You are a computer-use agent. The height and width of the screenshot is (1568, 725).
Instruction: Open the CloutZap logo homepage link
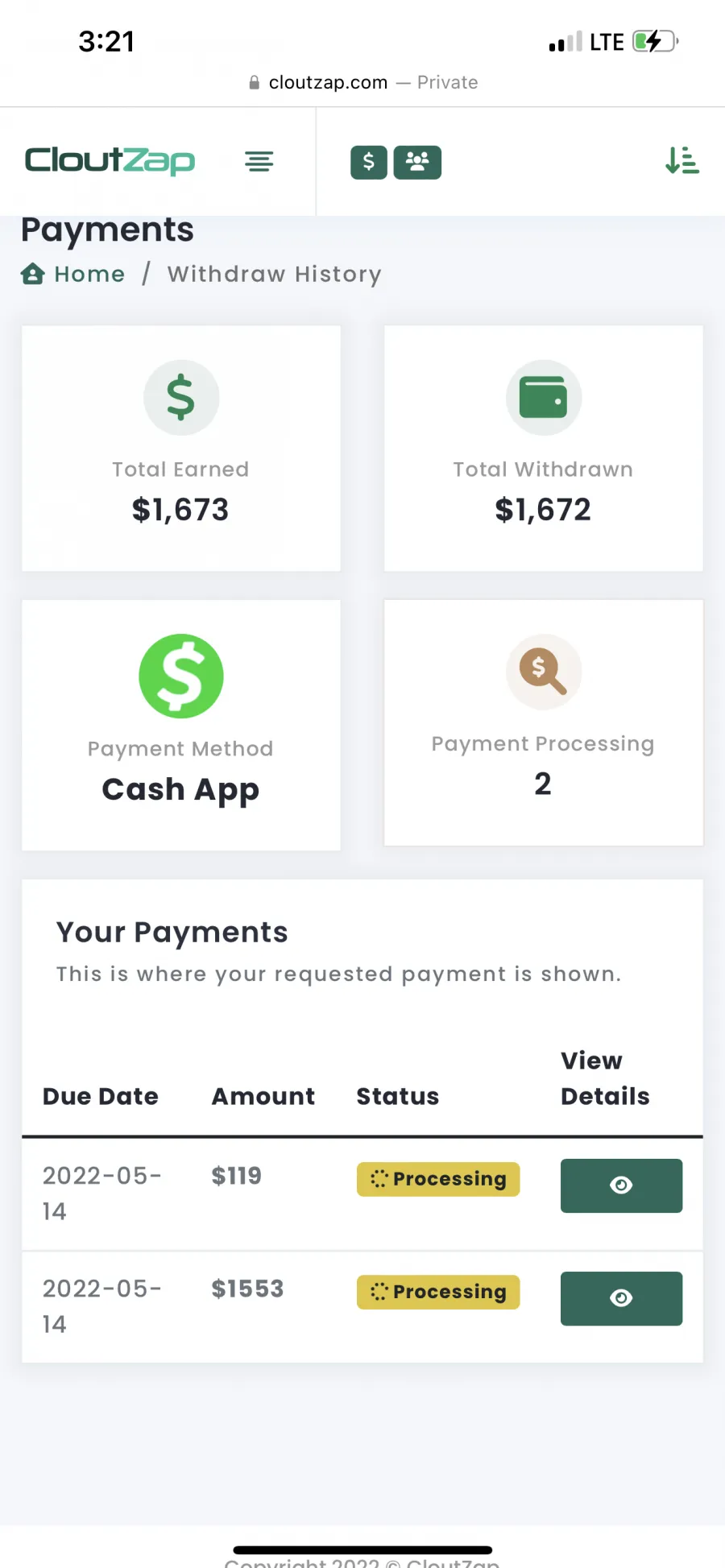point(110,160)
